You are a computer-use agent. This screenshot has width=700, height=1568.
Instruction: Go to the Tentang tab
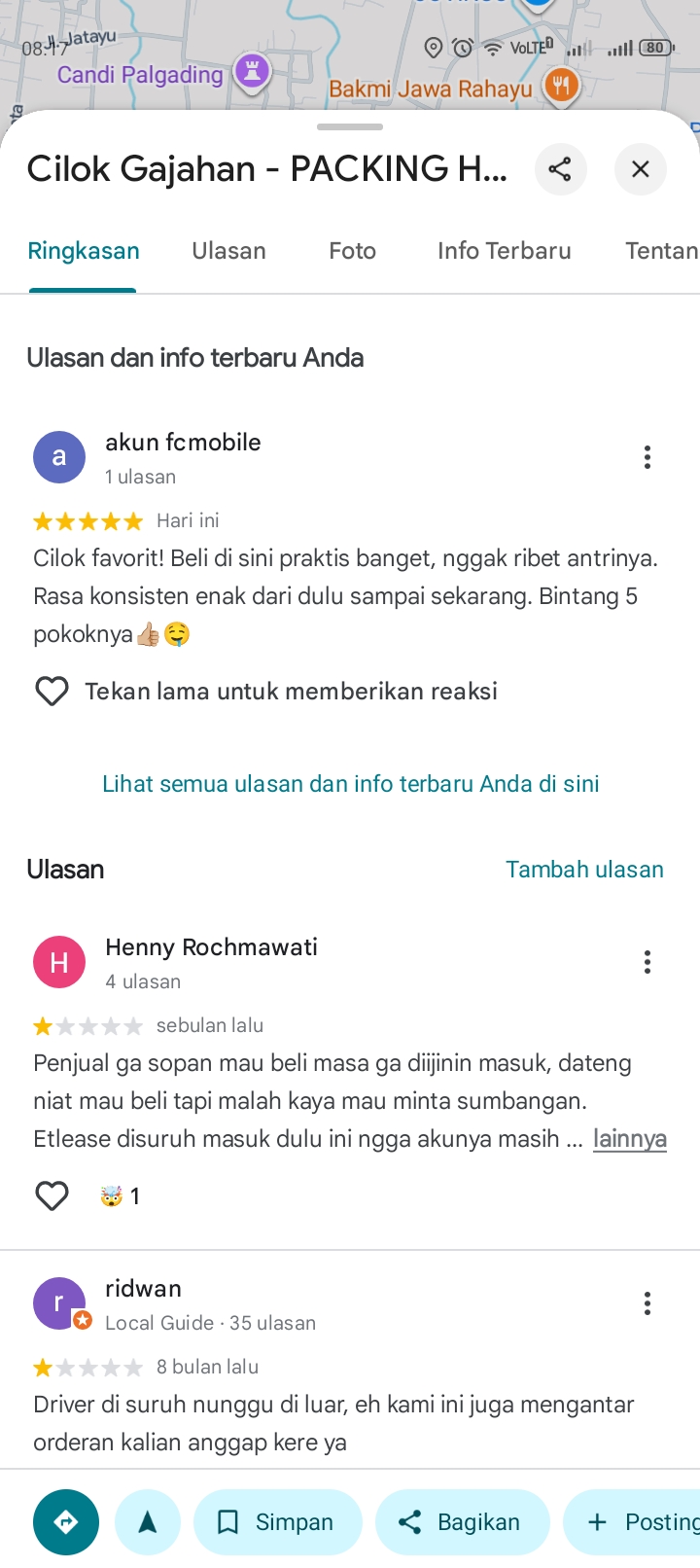pyautogui.click(x=661, y=251)
